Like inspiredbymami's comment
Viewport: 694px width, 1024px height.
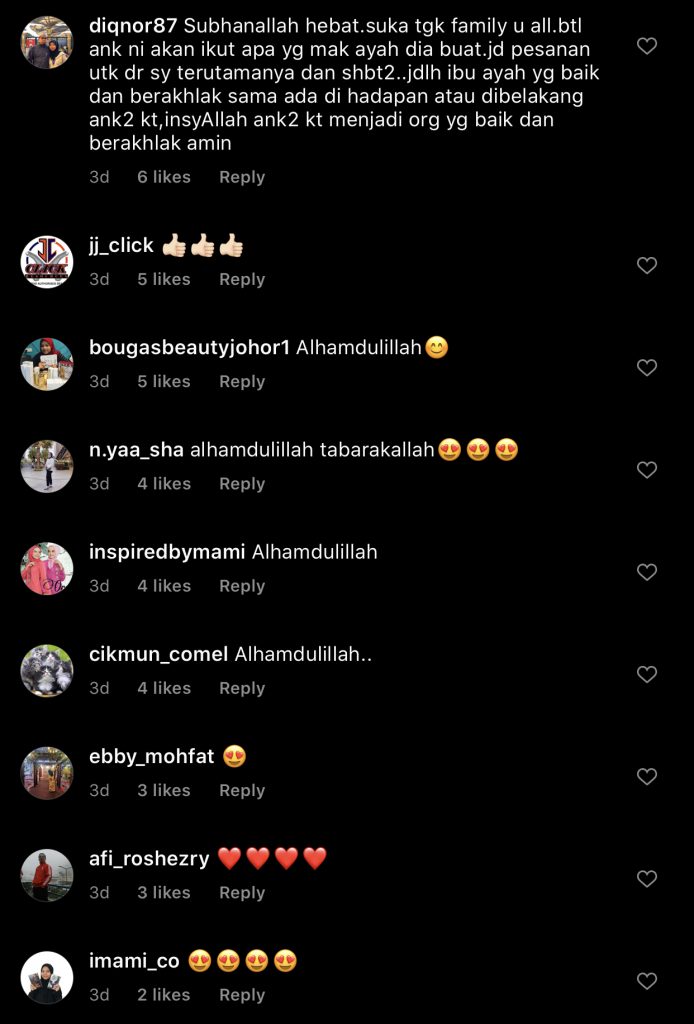click(x=647, y=572)
